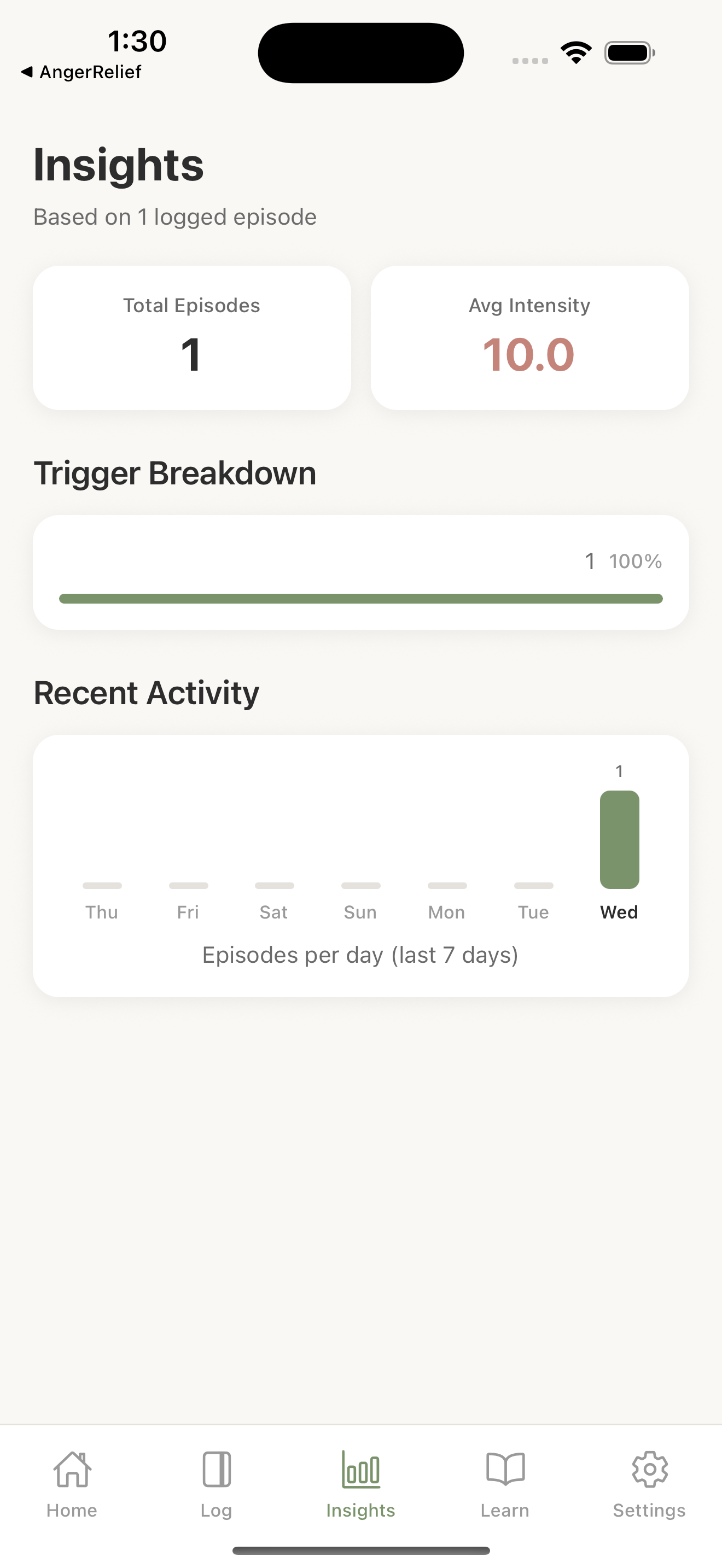
Task: Tap the 100% percentage label
Action: (x=635, y=561)
